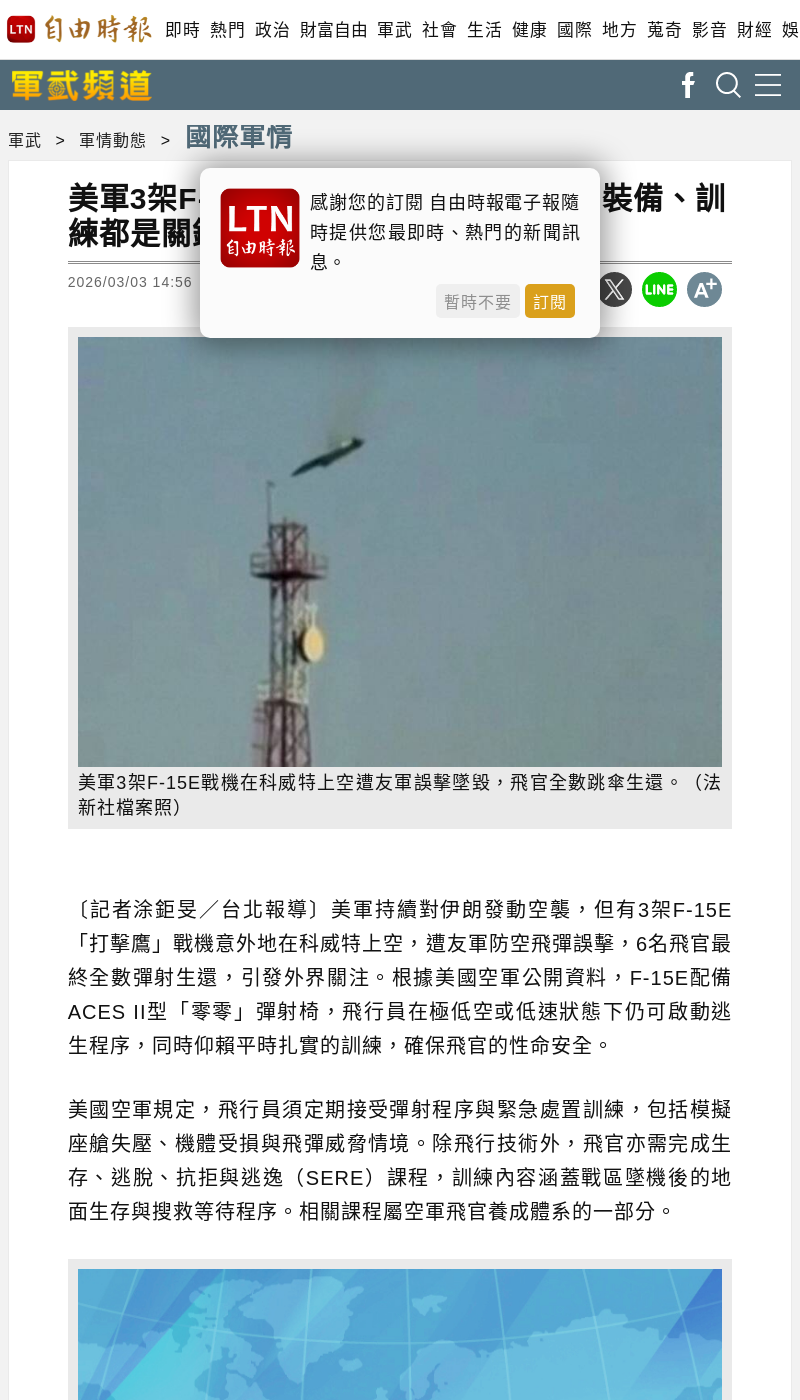Open the search magnifier icon
Viewport: 800px width, 1400px height.
tap(728, 85)
